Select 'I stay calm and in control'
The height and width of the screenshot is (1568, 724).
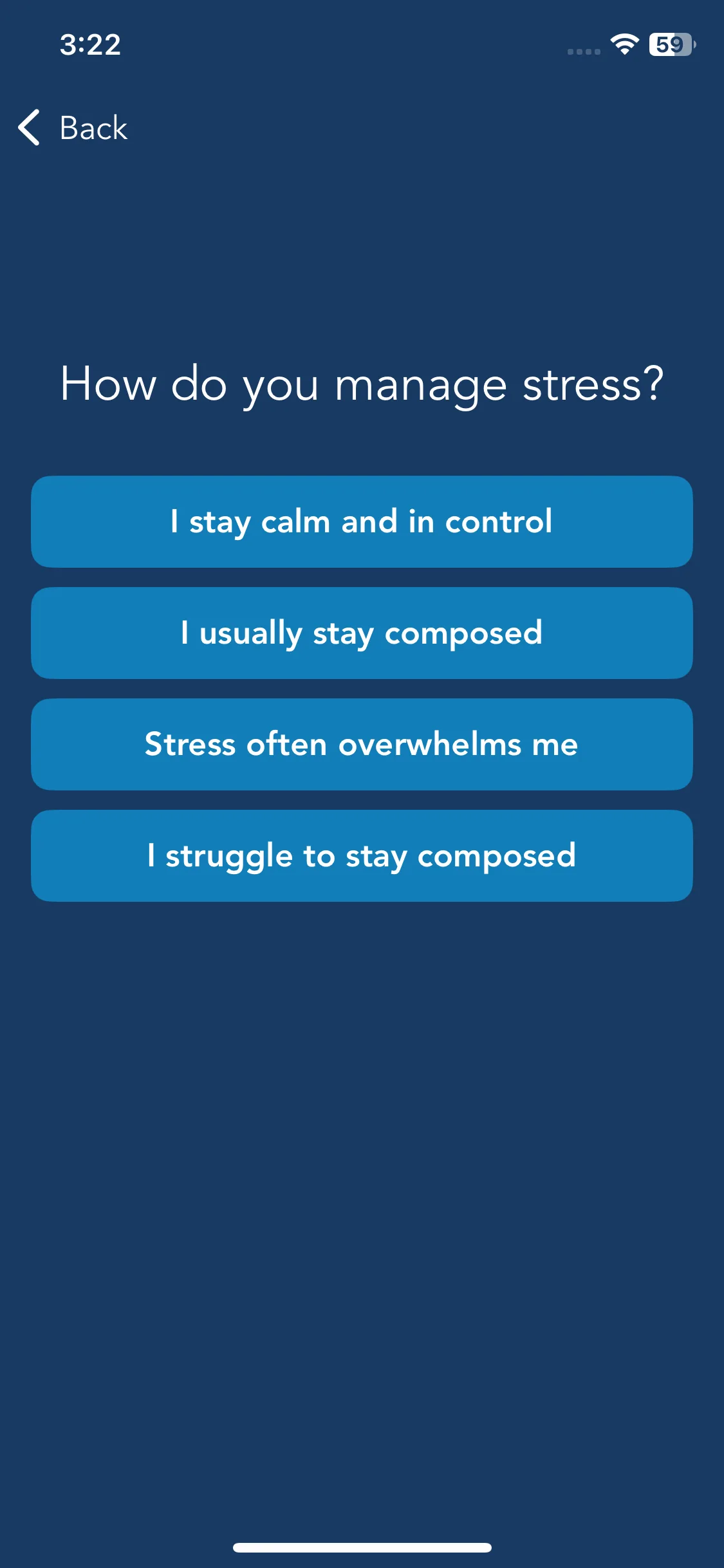pyautogui.click(x=362, y=521)
